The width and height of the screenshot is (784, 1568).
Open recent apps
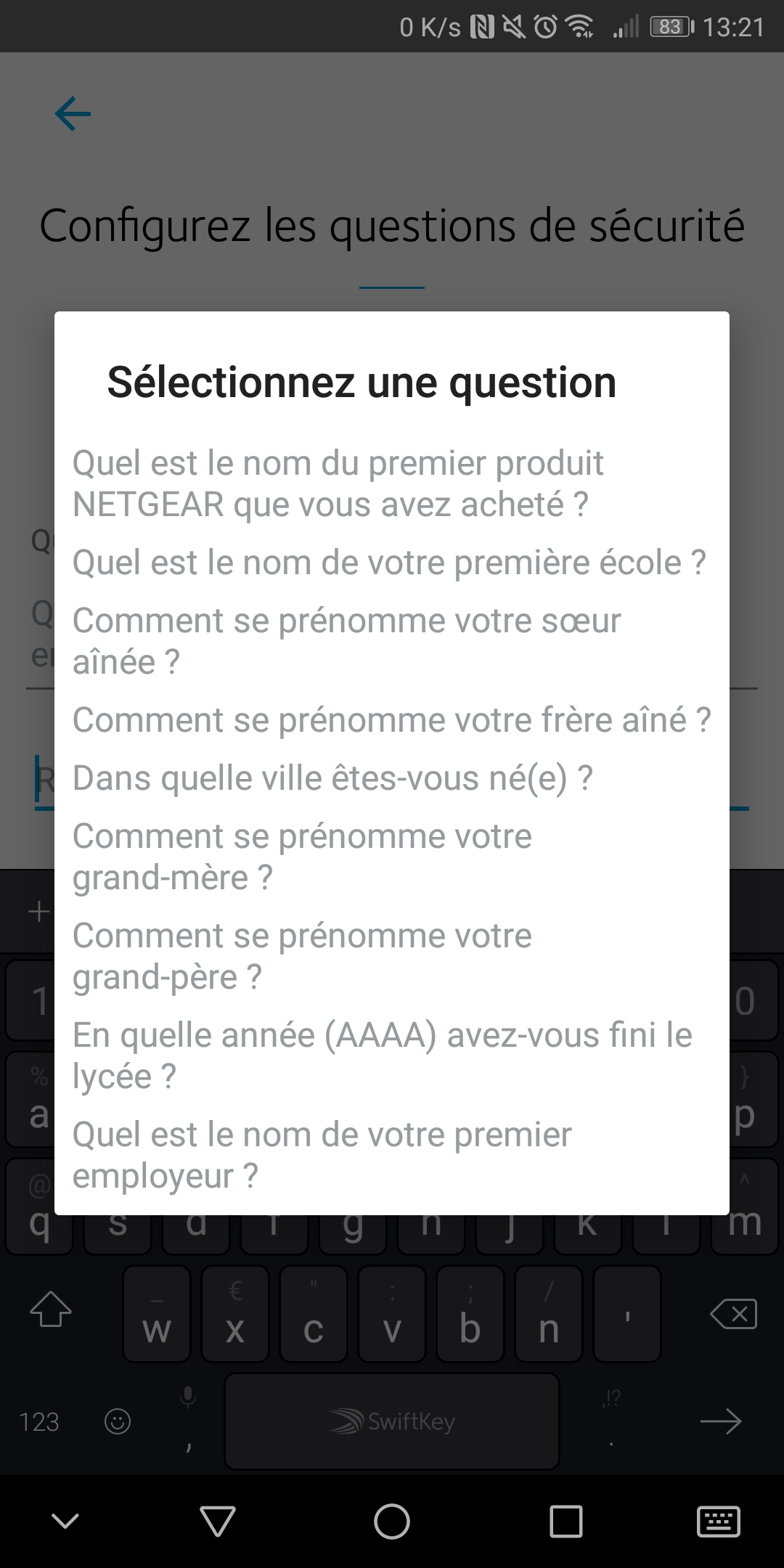point(566,1522)
